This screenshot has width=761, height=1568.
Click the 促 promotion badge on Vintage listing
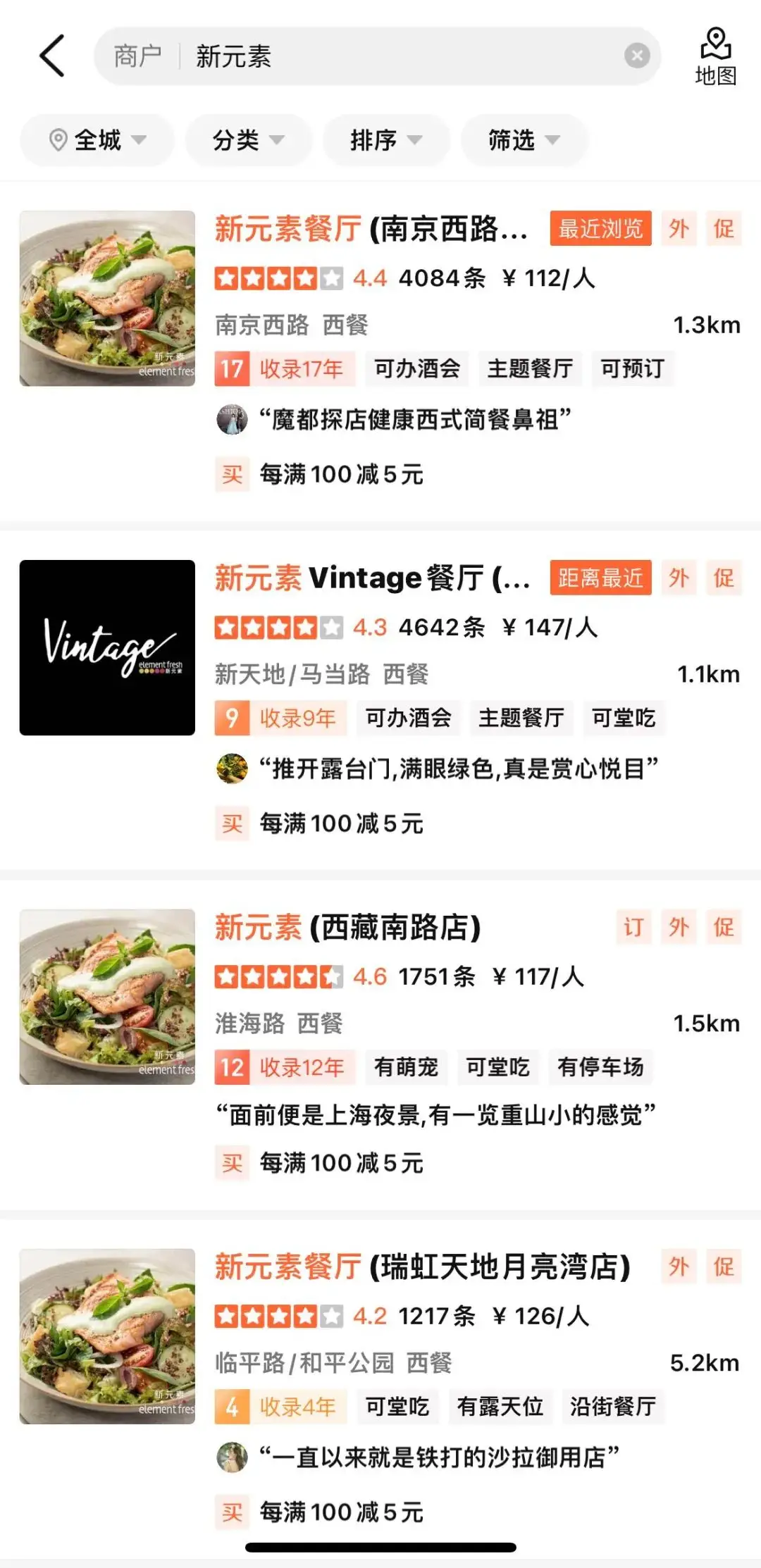[724, 578]
